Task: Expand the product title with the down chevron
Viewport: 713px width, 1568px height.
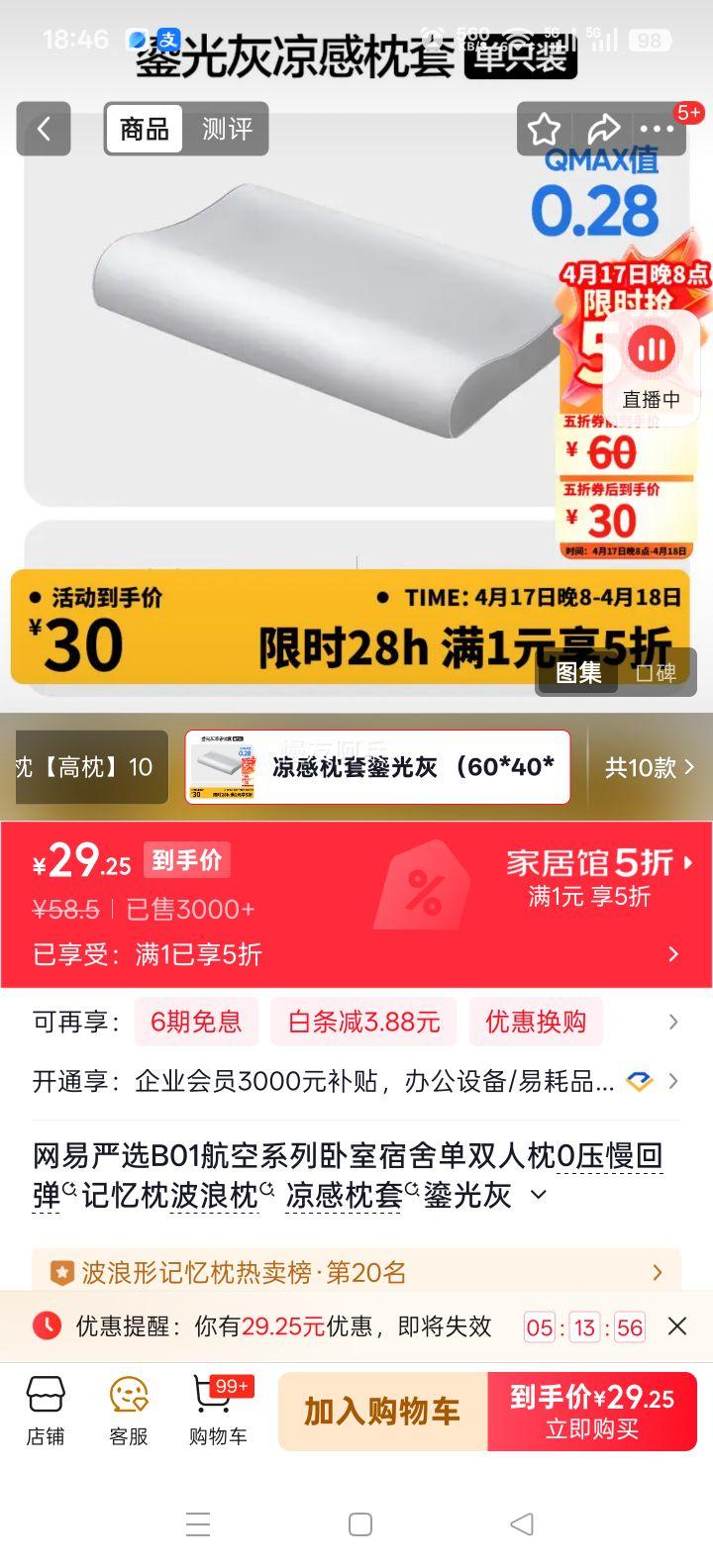Action: [x=538, y=1196]
